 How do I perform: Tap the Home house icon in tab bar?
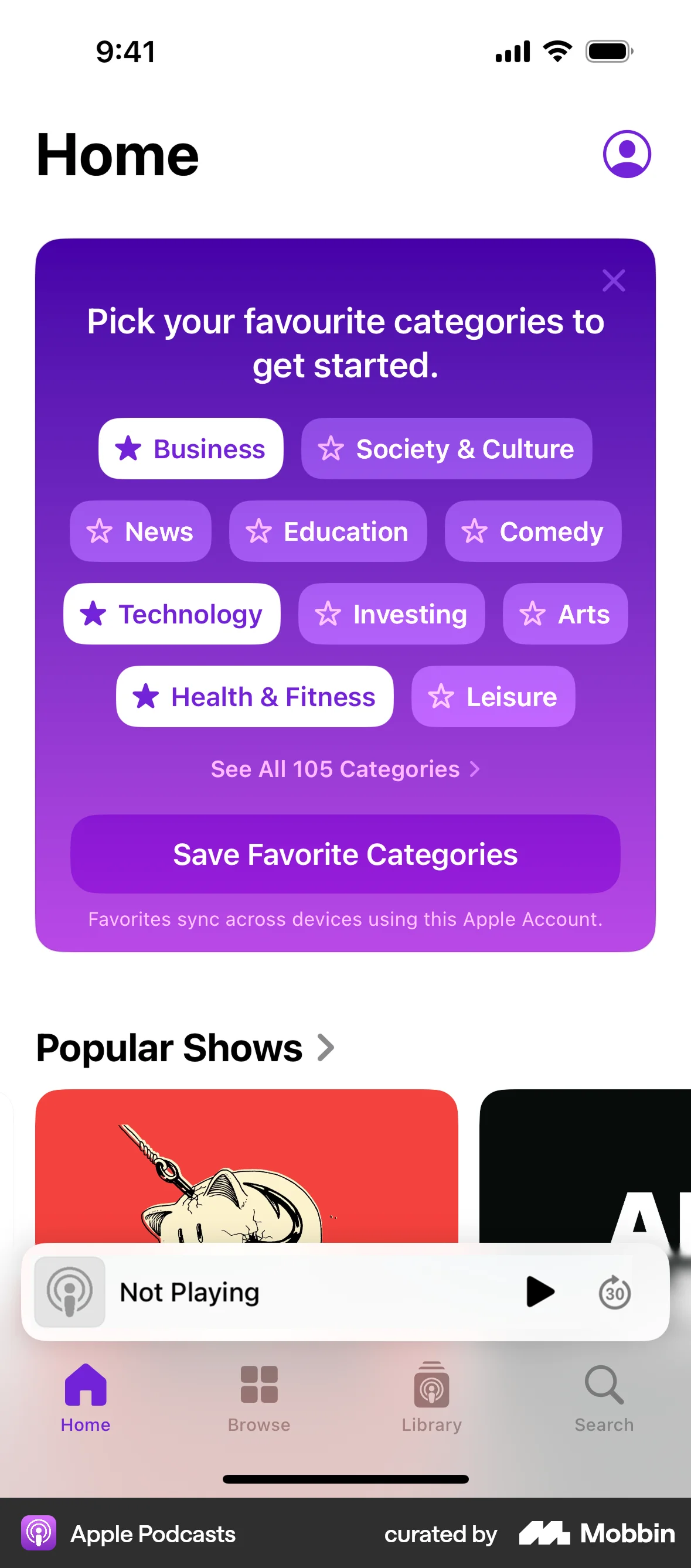(x=84, y=1394)
